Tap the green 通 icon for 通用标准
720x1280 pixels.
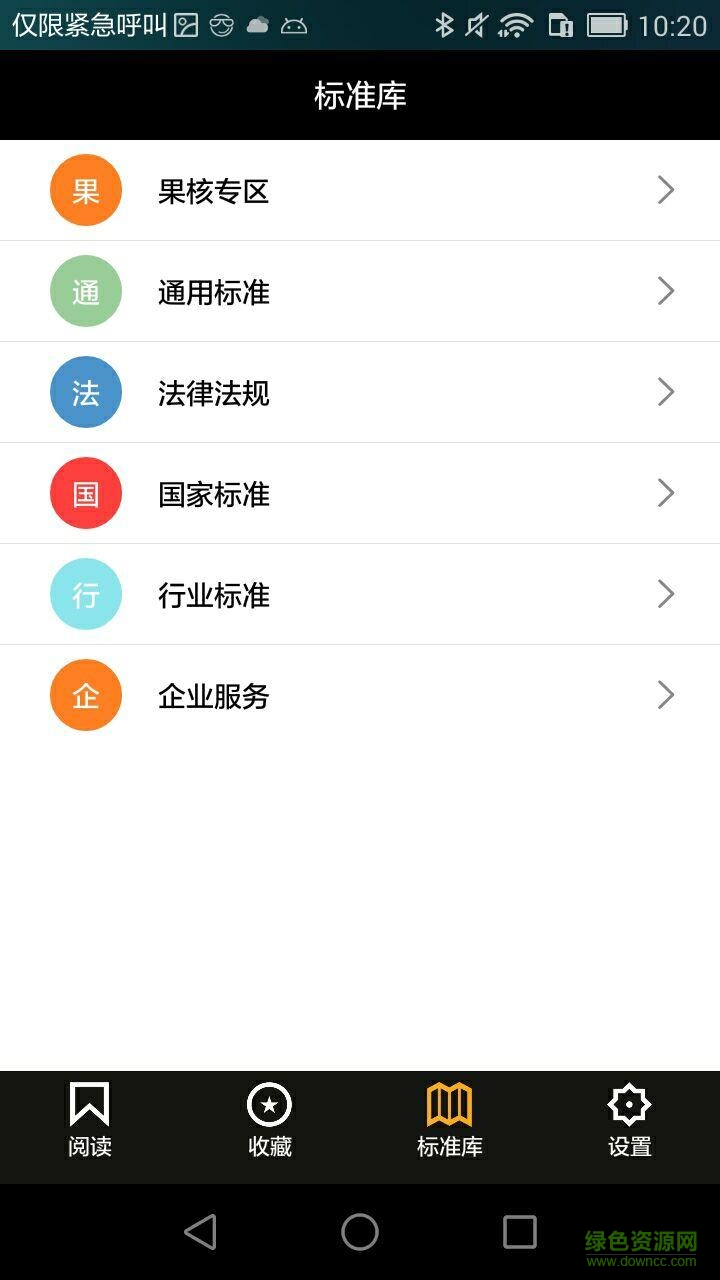[x=85, y=291]
